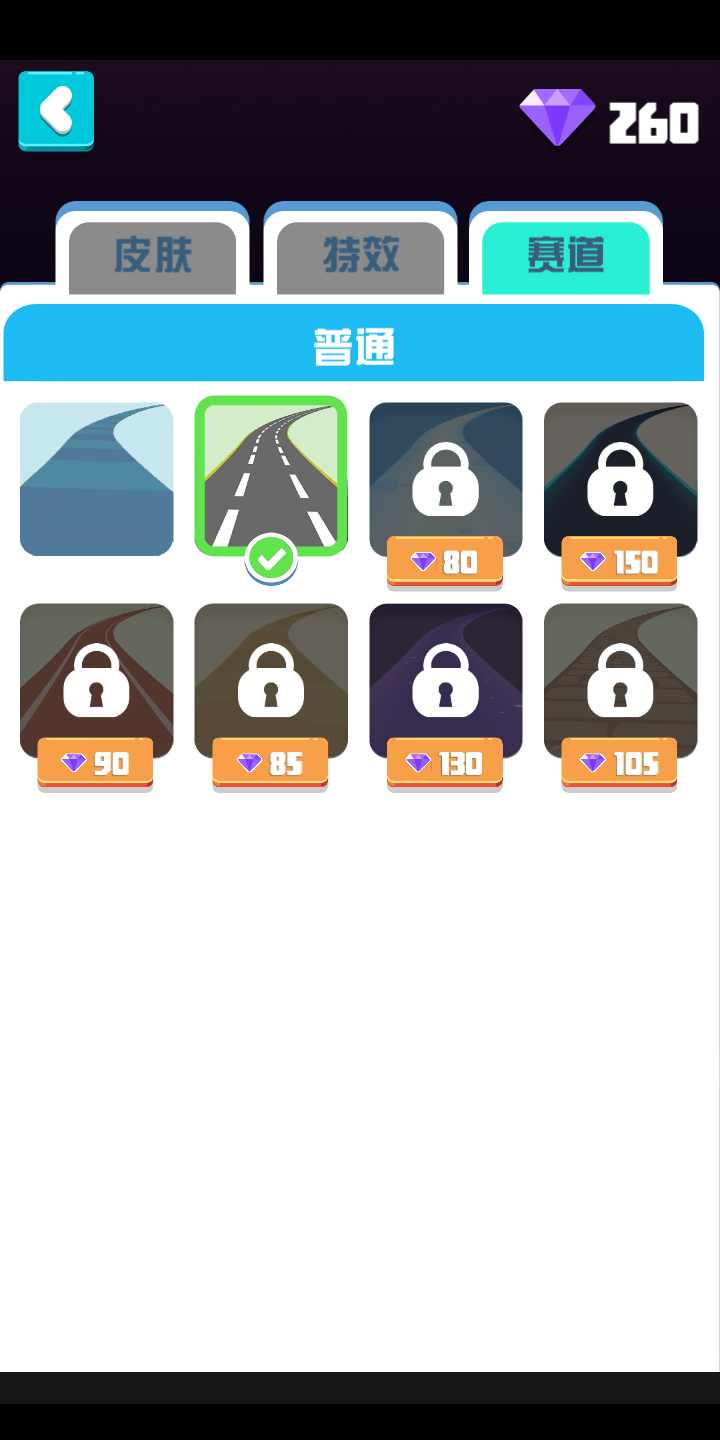Choose the plain blue track
Image resolution: width=720 pixels, height=1440 pixels.
point(96,479)
